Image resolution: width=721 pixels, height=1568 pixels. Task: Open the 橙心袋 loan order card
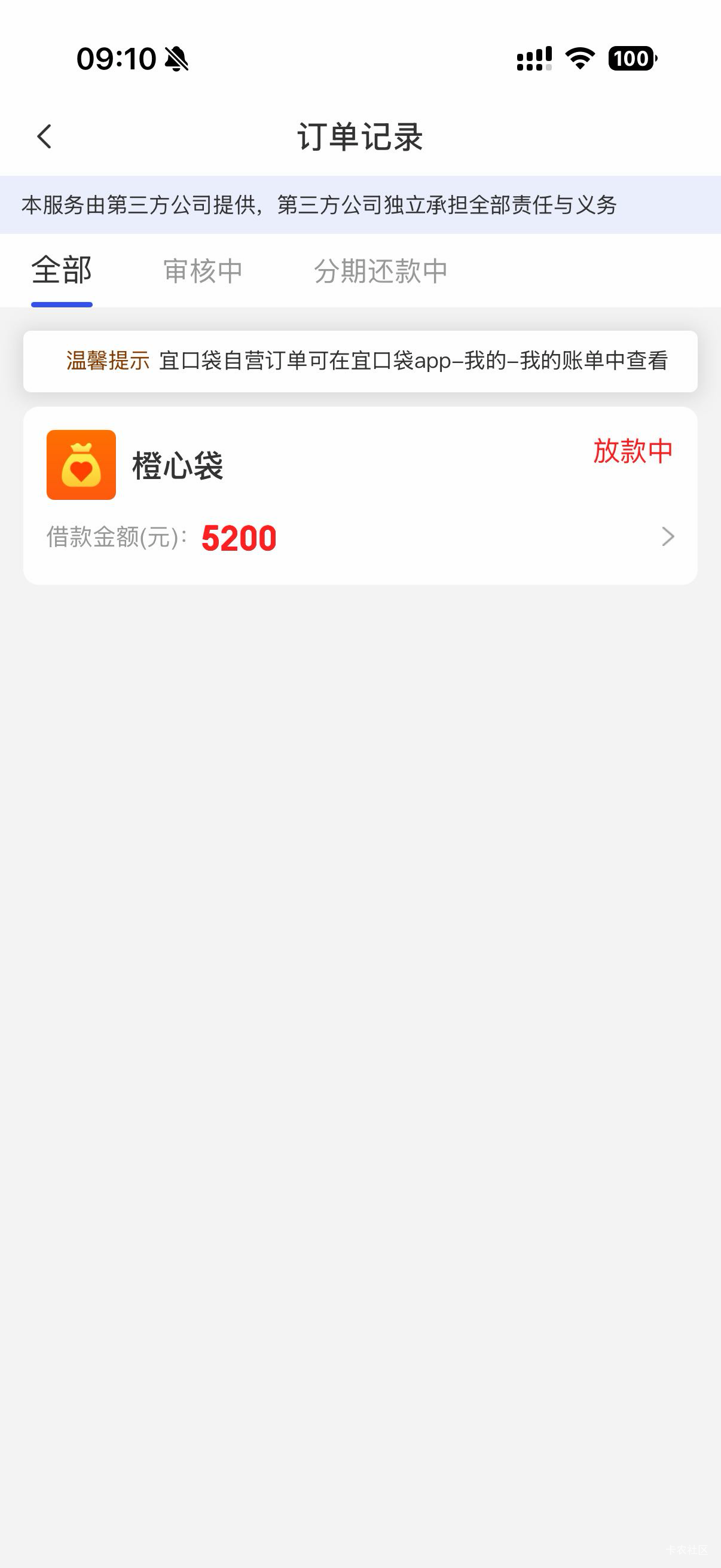tap(360, 496)
